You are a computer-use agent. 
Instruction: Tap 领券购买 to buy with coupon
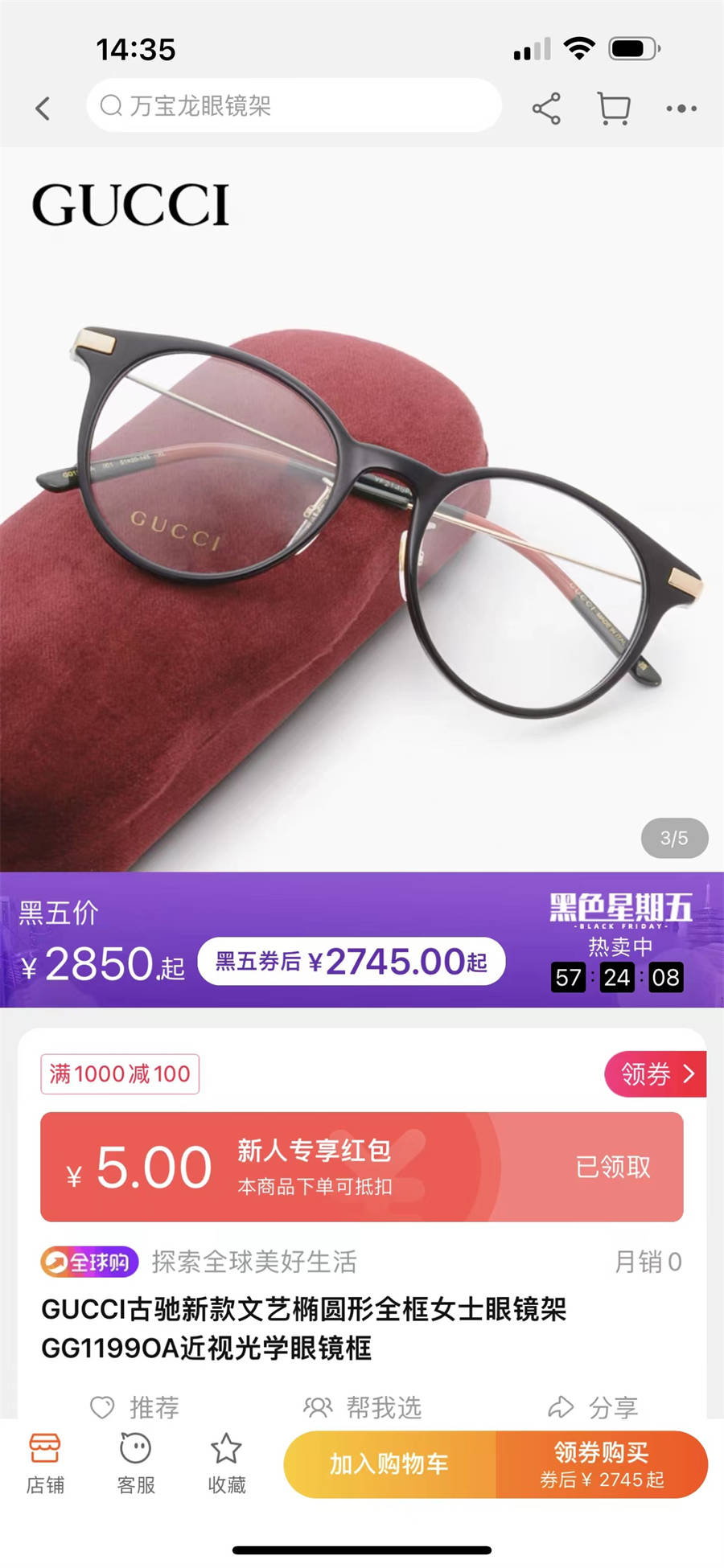602,1463
